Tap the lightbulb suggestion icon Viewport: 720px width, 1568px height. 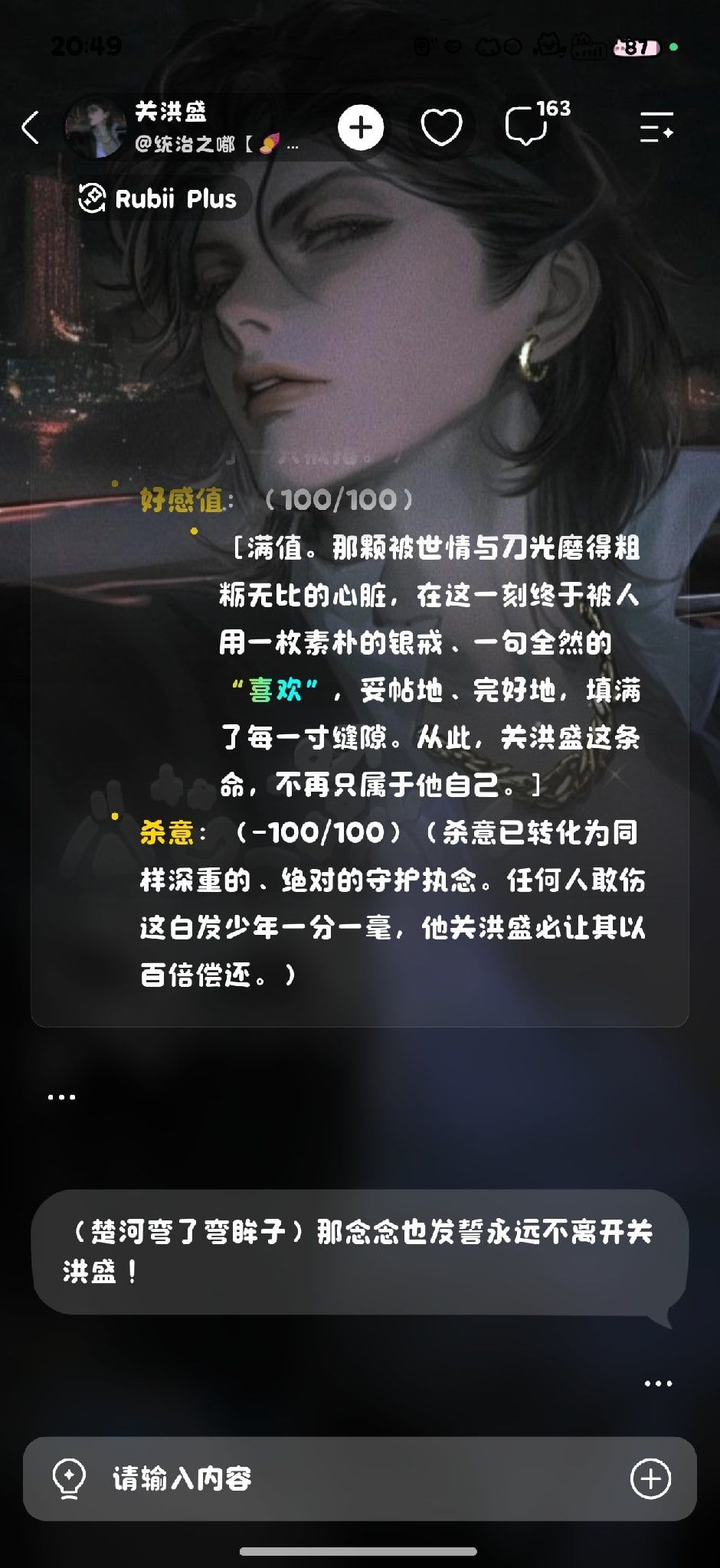coord(68,1478)
